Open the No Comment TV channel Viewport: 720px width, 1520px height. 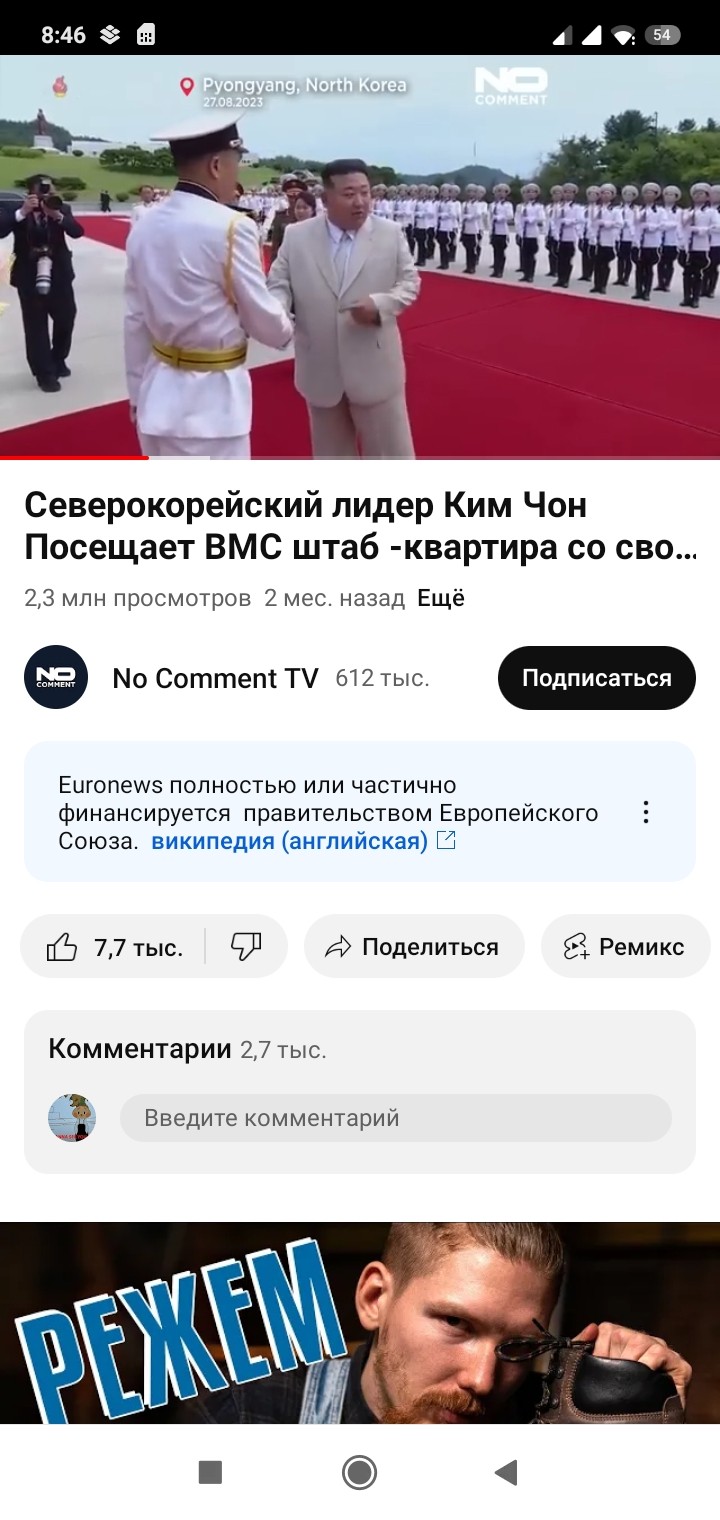(214, 678)
